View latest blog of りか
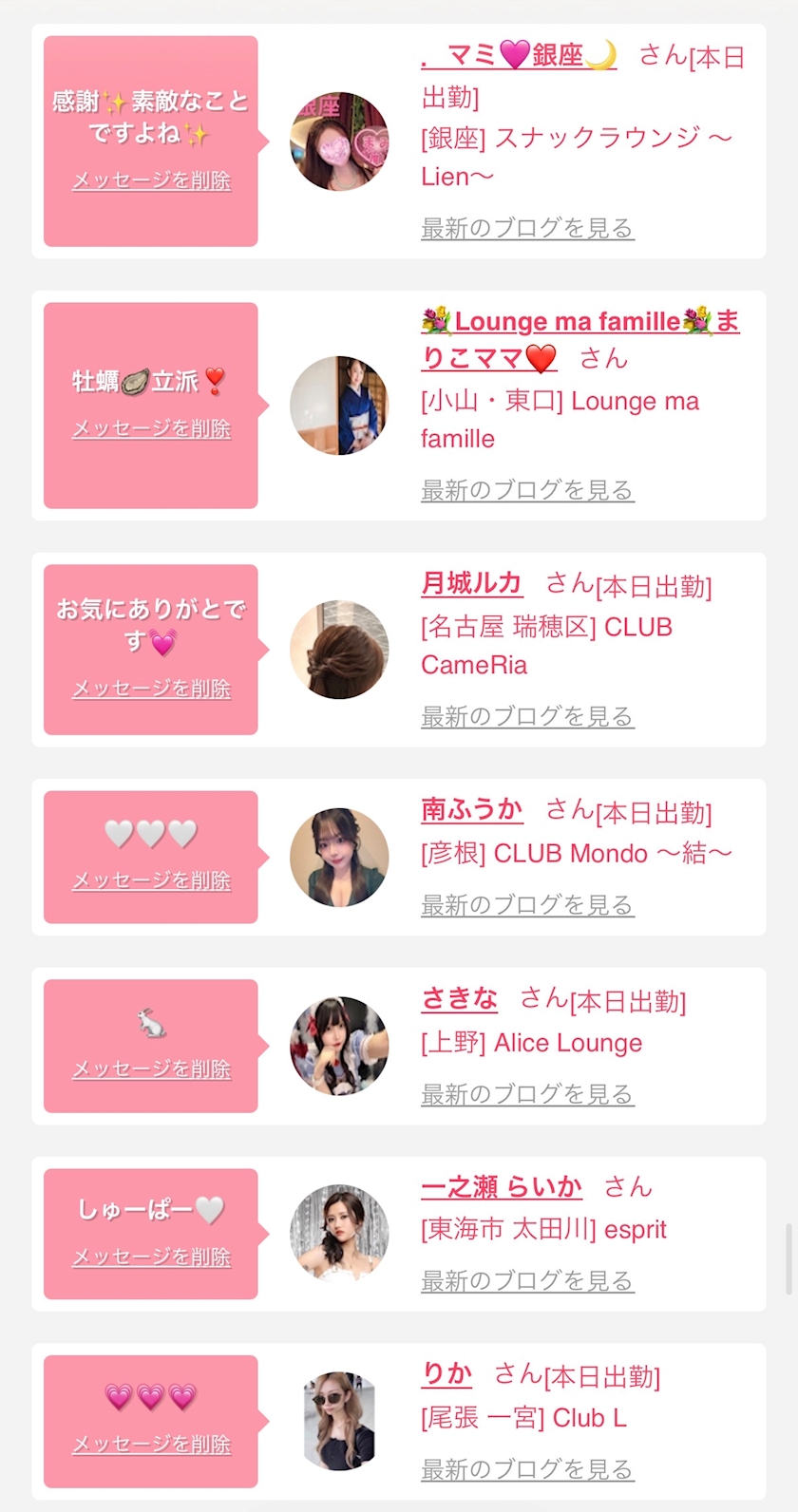This screenshot has width=798, height=1512. [x=527, y=1469]
